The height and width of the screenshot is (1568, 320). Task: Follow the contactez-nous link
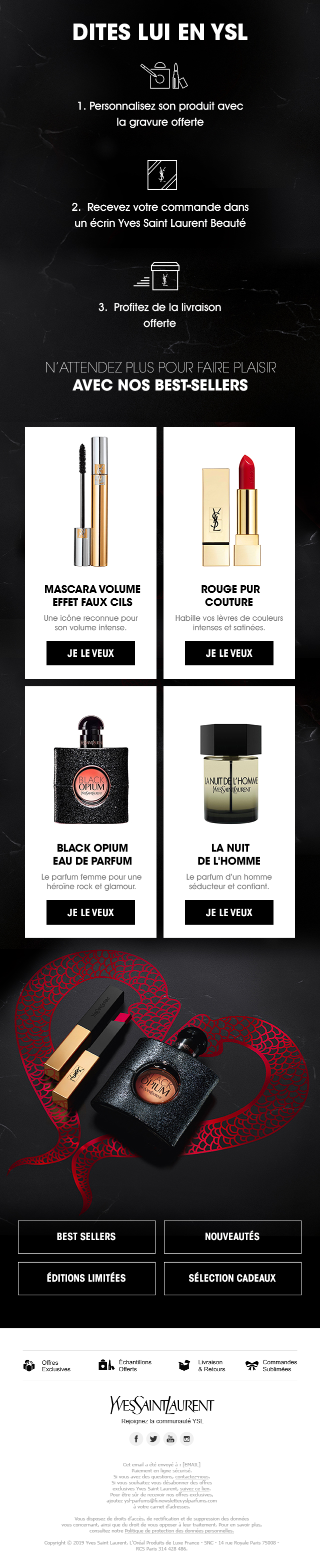pos(191,1477)
